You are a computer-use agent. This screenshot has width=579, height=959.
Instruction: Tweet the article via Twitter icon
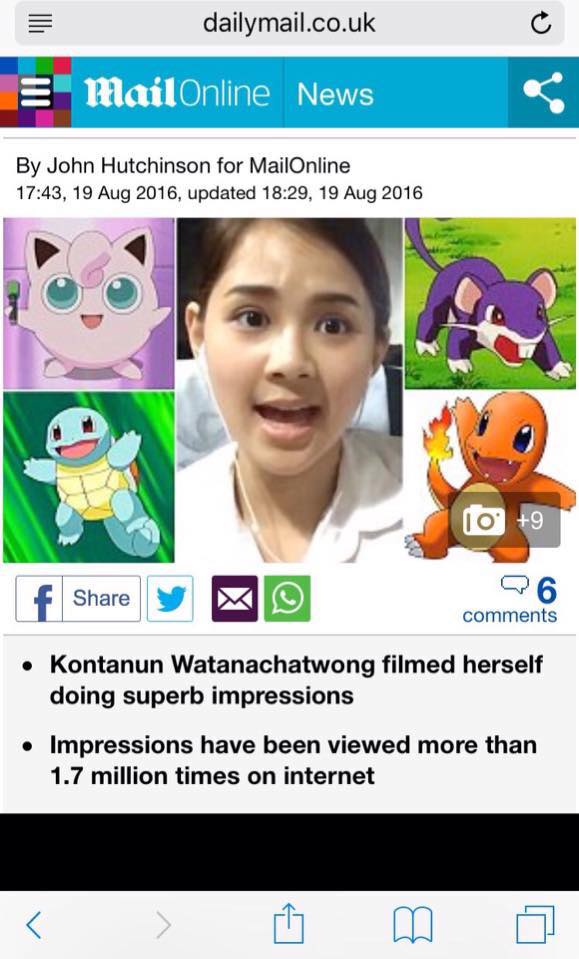pos(170,598)
